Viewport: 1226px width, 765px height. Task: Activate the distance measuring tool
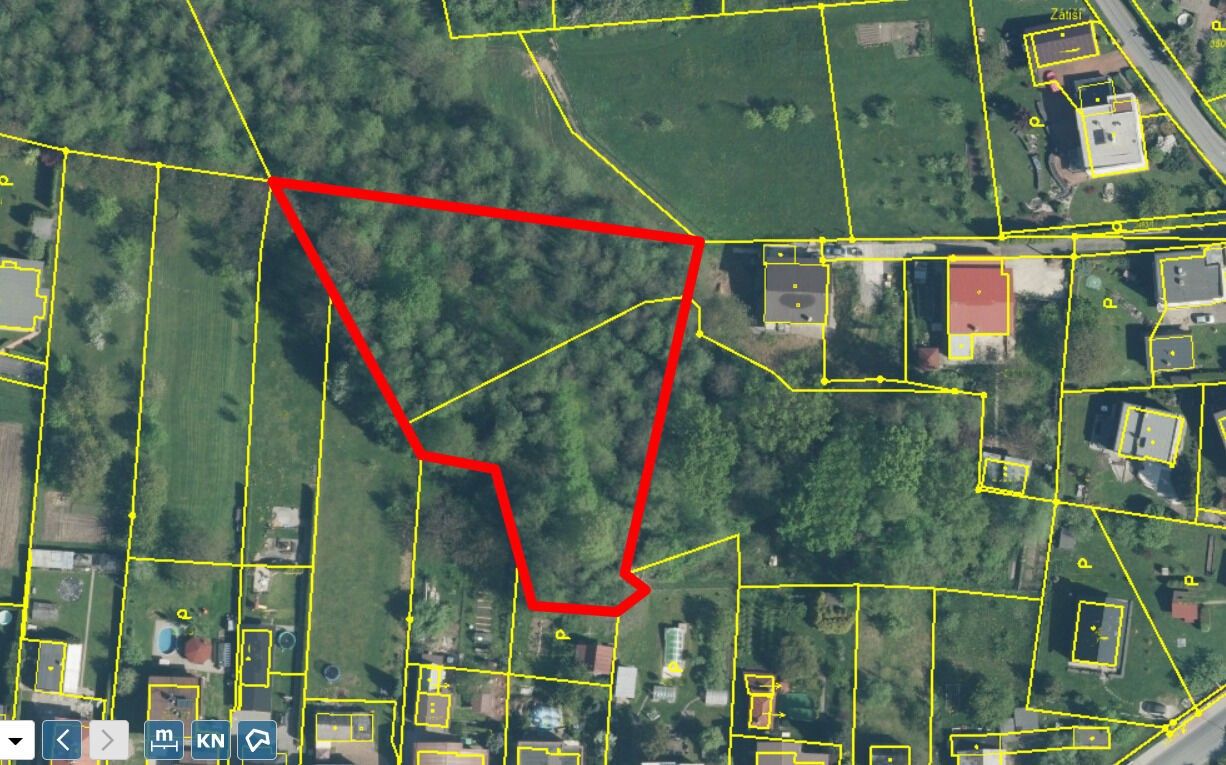click(164, 740)
